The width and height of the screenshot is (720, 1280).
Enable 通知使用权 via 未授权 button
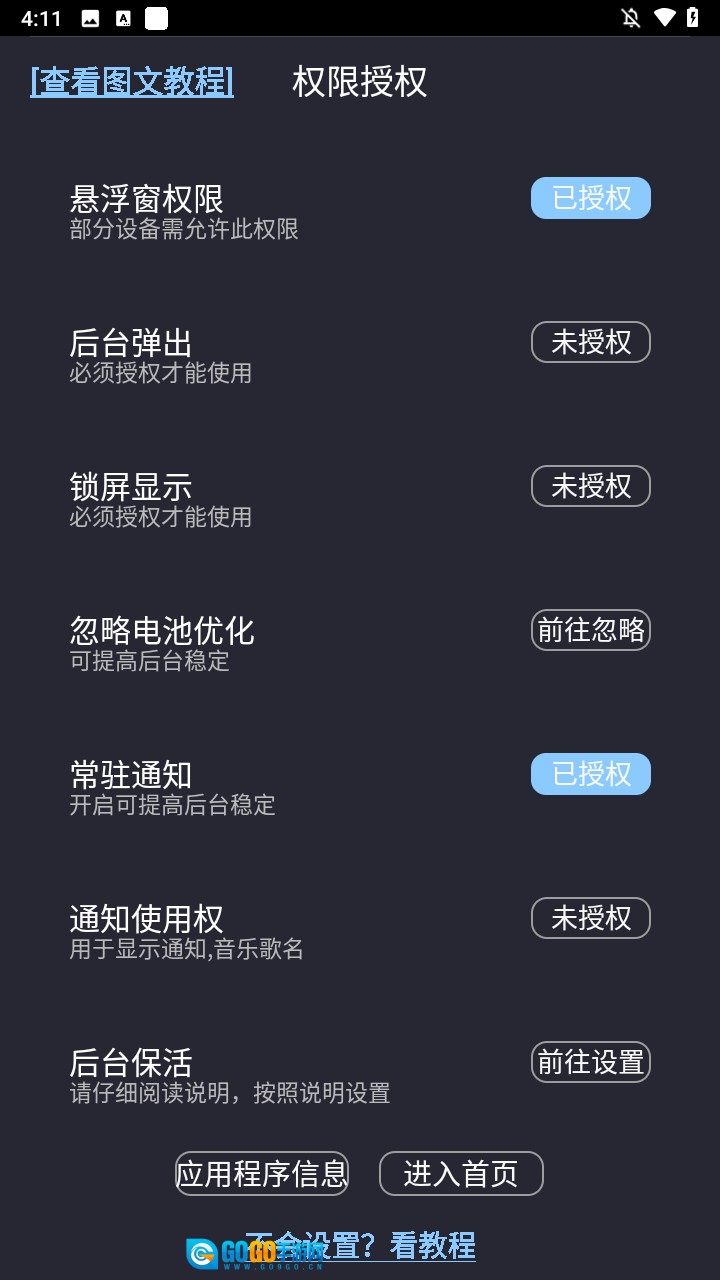pos(590,918)
